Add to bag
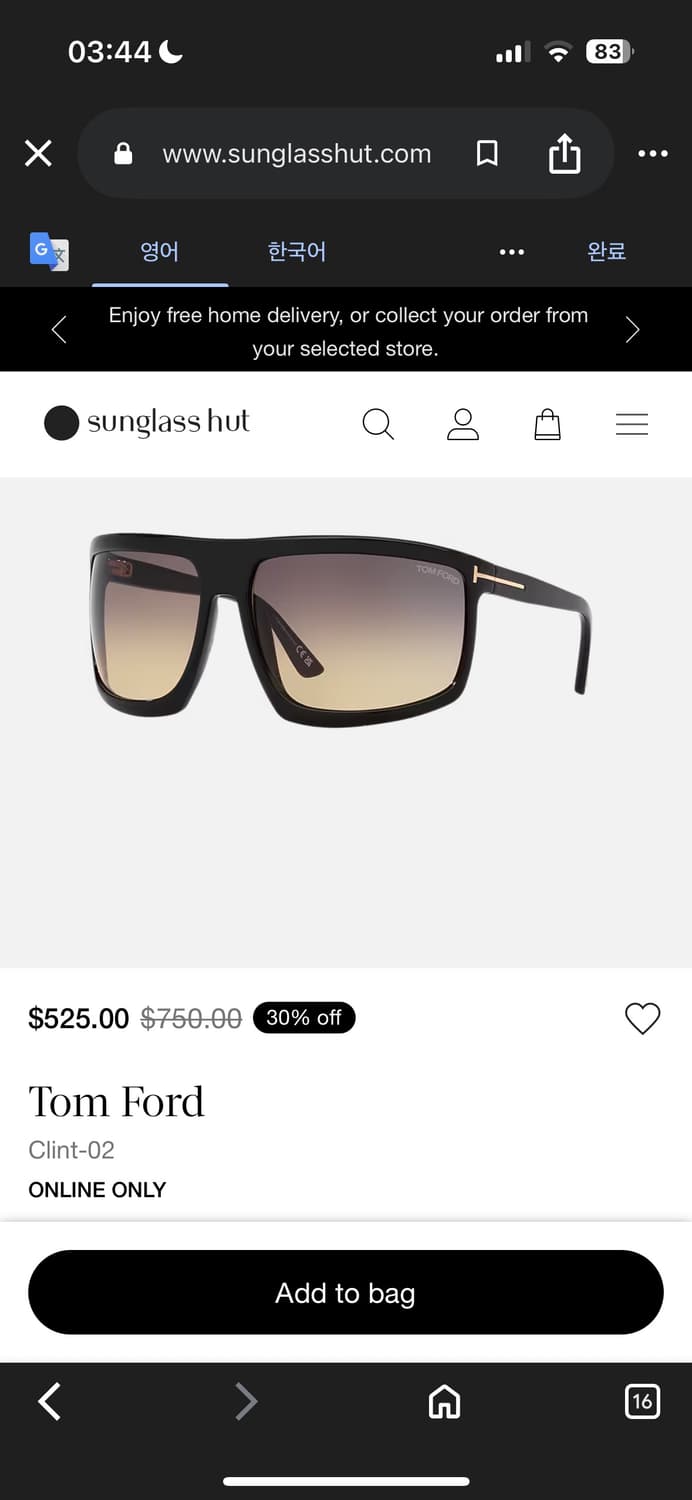 pyautogui.click(x=346, y=1292)
